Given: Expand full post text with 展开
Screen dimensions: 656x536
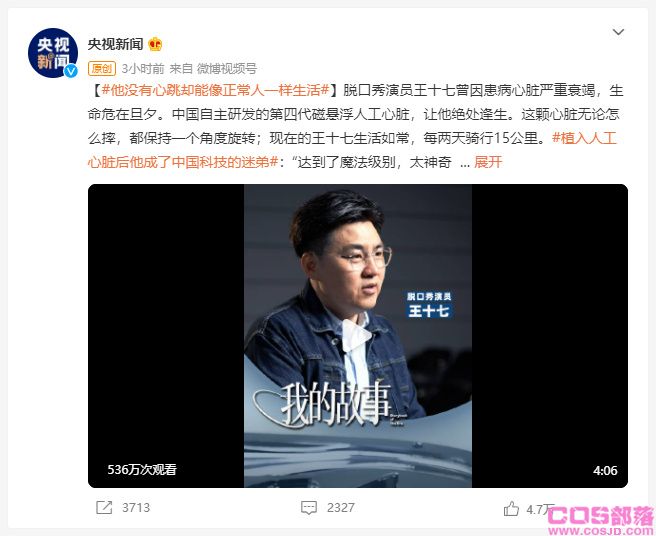Looking at the screenshot, I should (487, 161).
